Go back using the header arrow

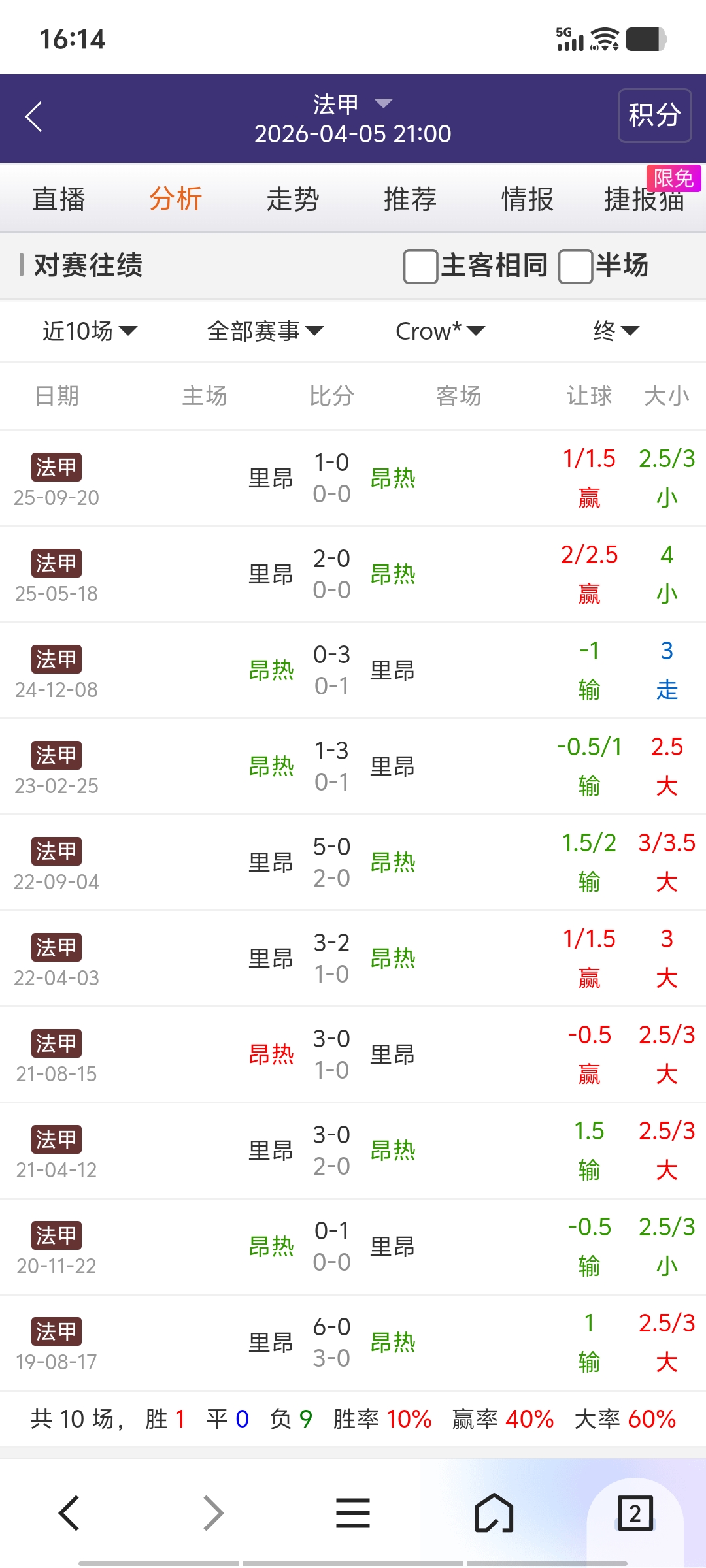tap(34, 117)
